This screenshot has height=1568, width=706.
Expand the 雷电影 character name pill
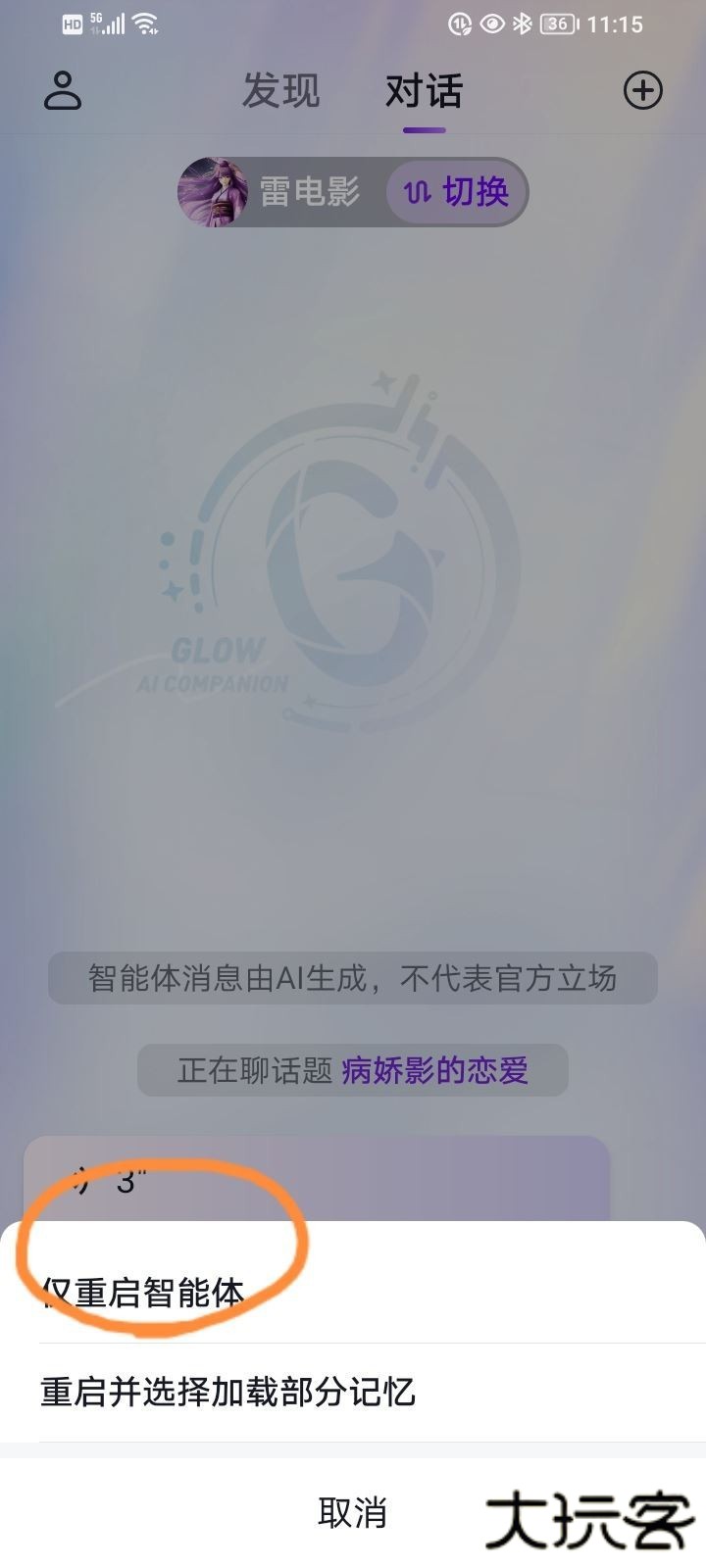point(309,192)
